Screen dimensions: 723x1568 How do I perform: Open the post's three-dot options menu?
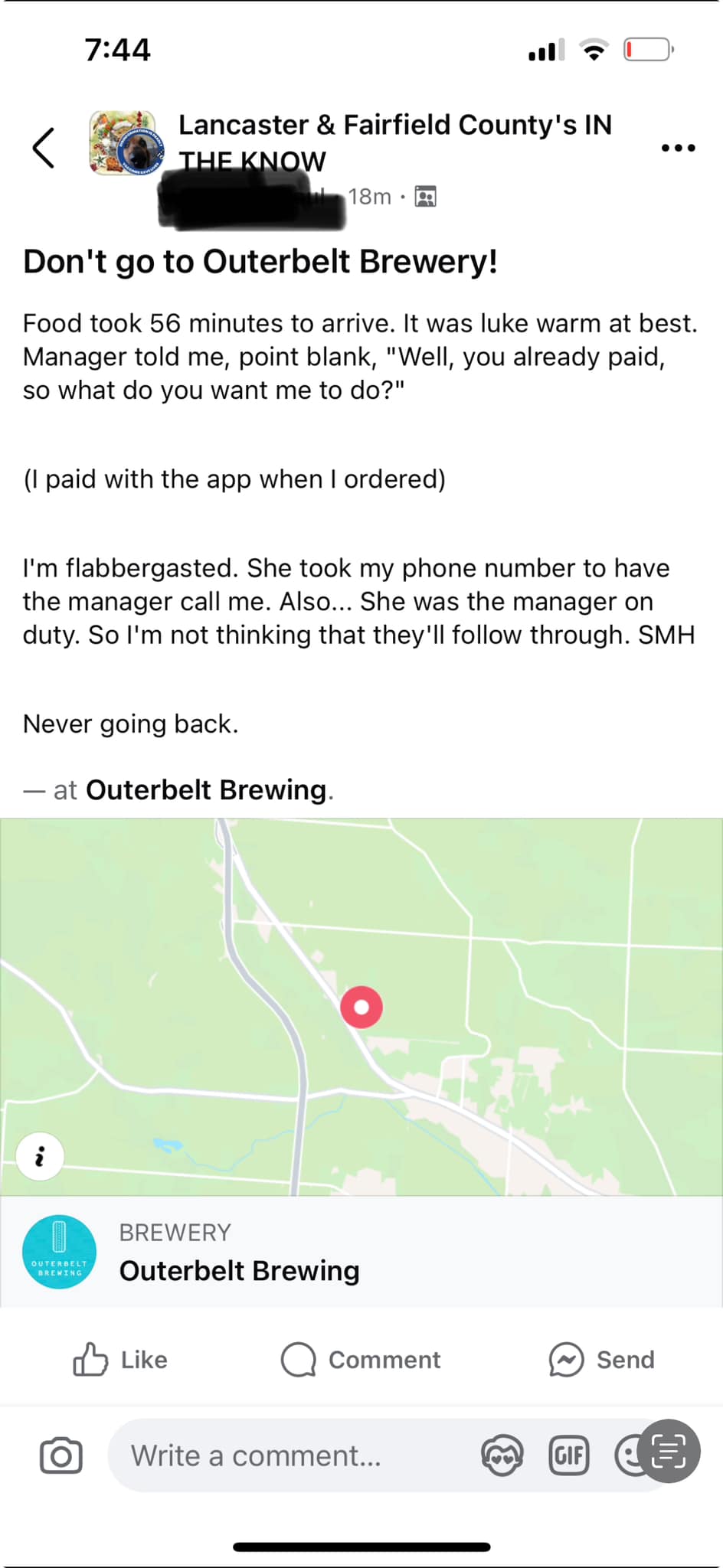pos(678,148)
